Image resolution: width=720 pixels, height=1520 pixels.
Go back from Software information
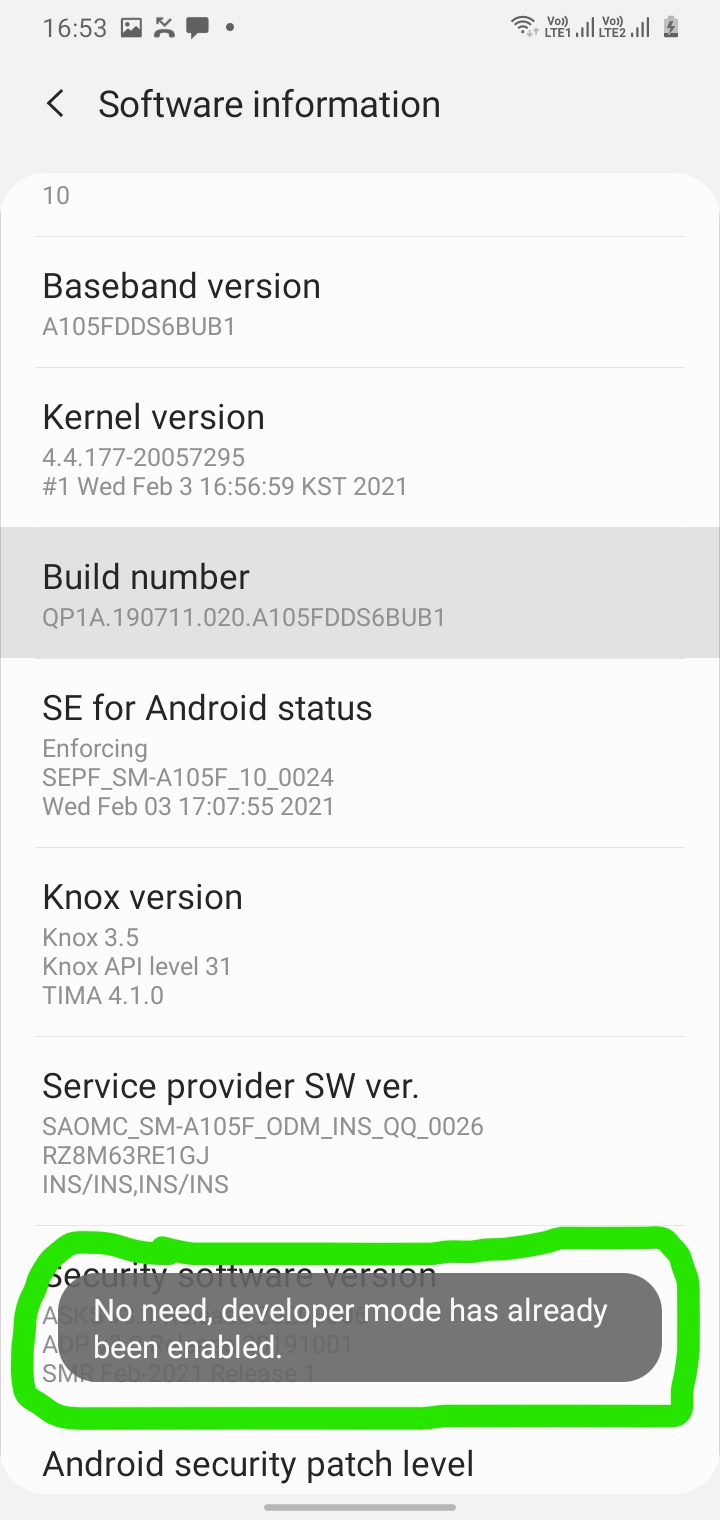point(56,104)
